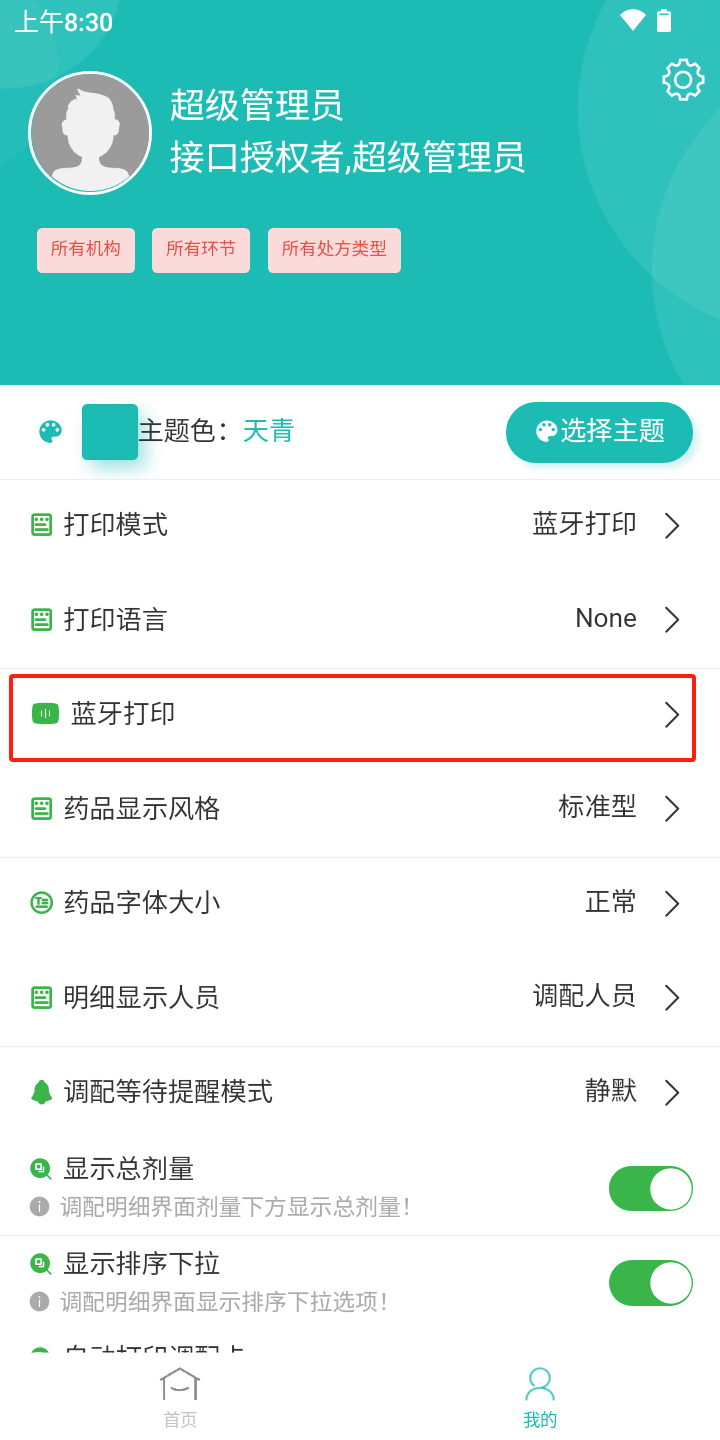The height and width of the screenshot is (1440, 720).
Task: Turn off the 显示总剂量 switch
Action: [650, 1188]
